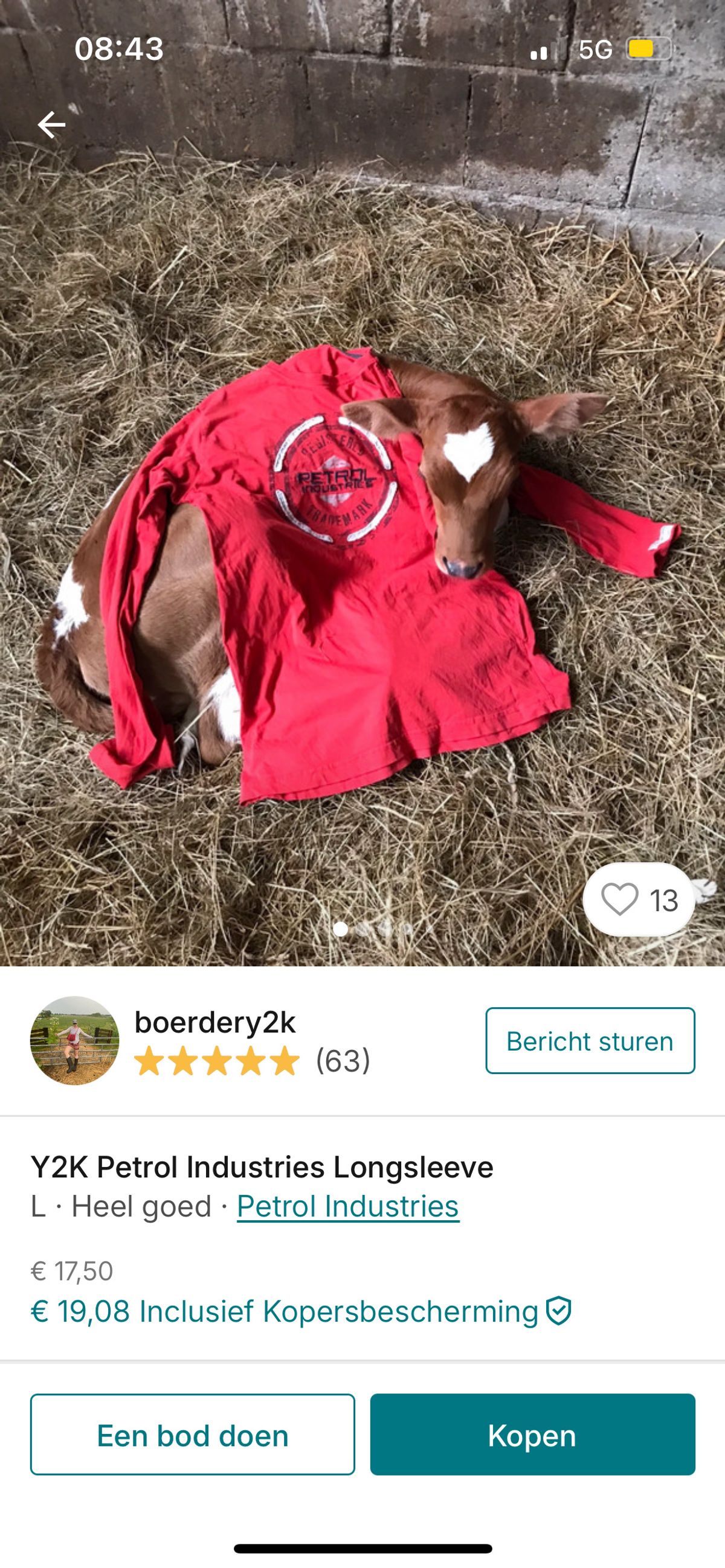Image resolution: width=725 pixels, height=1568 pixels.
Task: Tap Kopen to buy the longsleeve
Action: pyautogui.click(x=532, y=1435)
